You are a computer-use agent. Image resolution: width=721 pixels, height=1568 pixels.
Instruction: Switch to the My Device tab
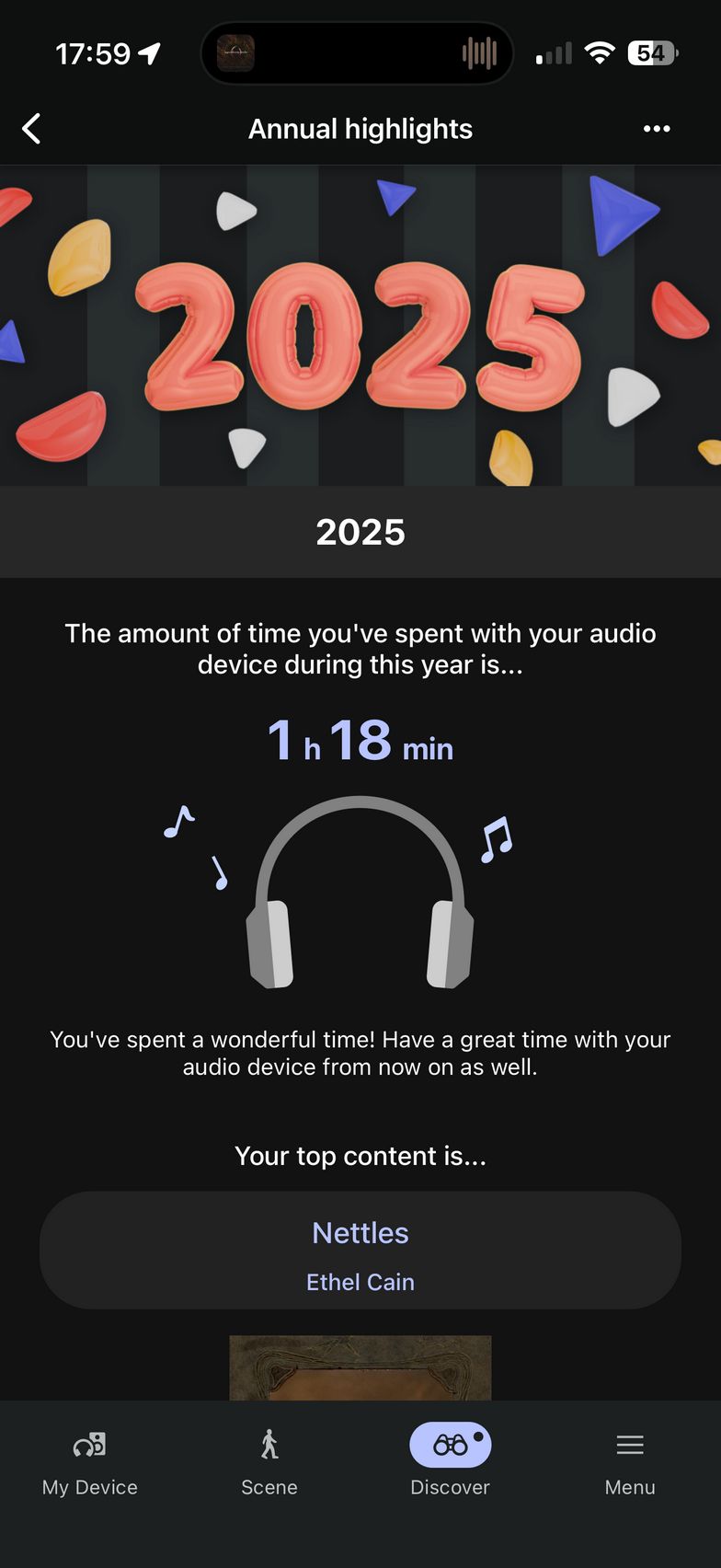click(90, 1461)
